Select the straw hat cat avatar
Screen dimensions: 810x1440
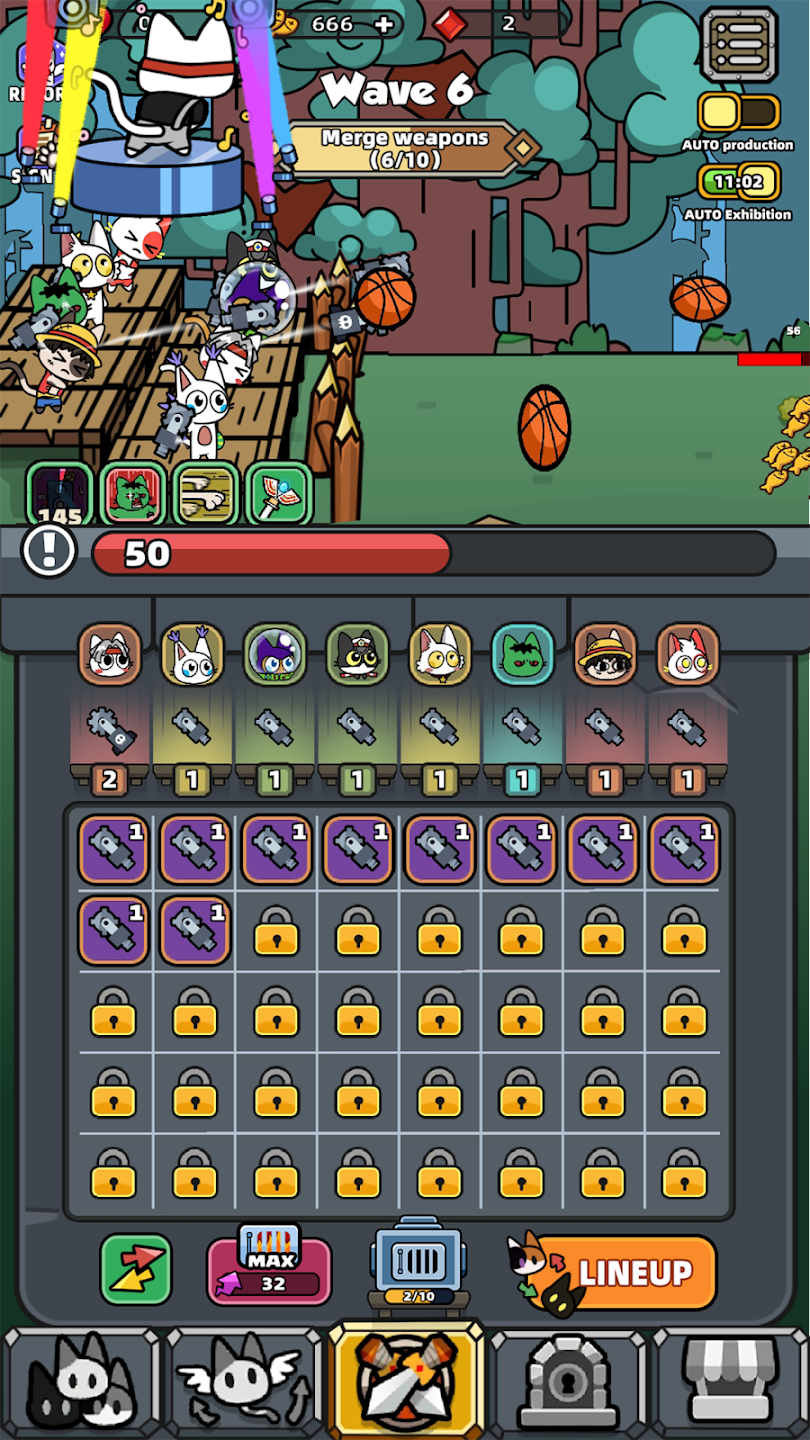605,654
